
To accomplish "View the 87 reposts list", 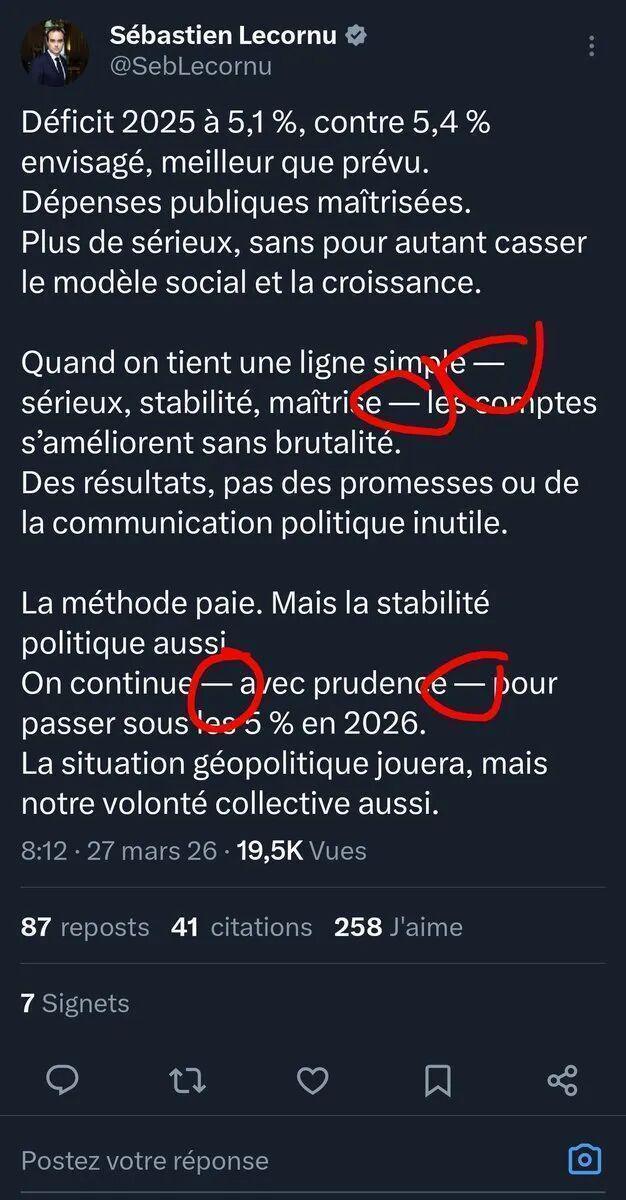I will (85, 927).
